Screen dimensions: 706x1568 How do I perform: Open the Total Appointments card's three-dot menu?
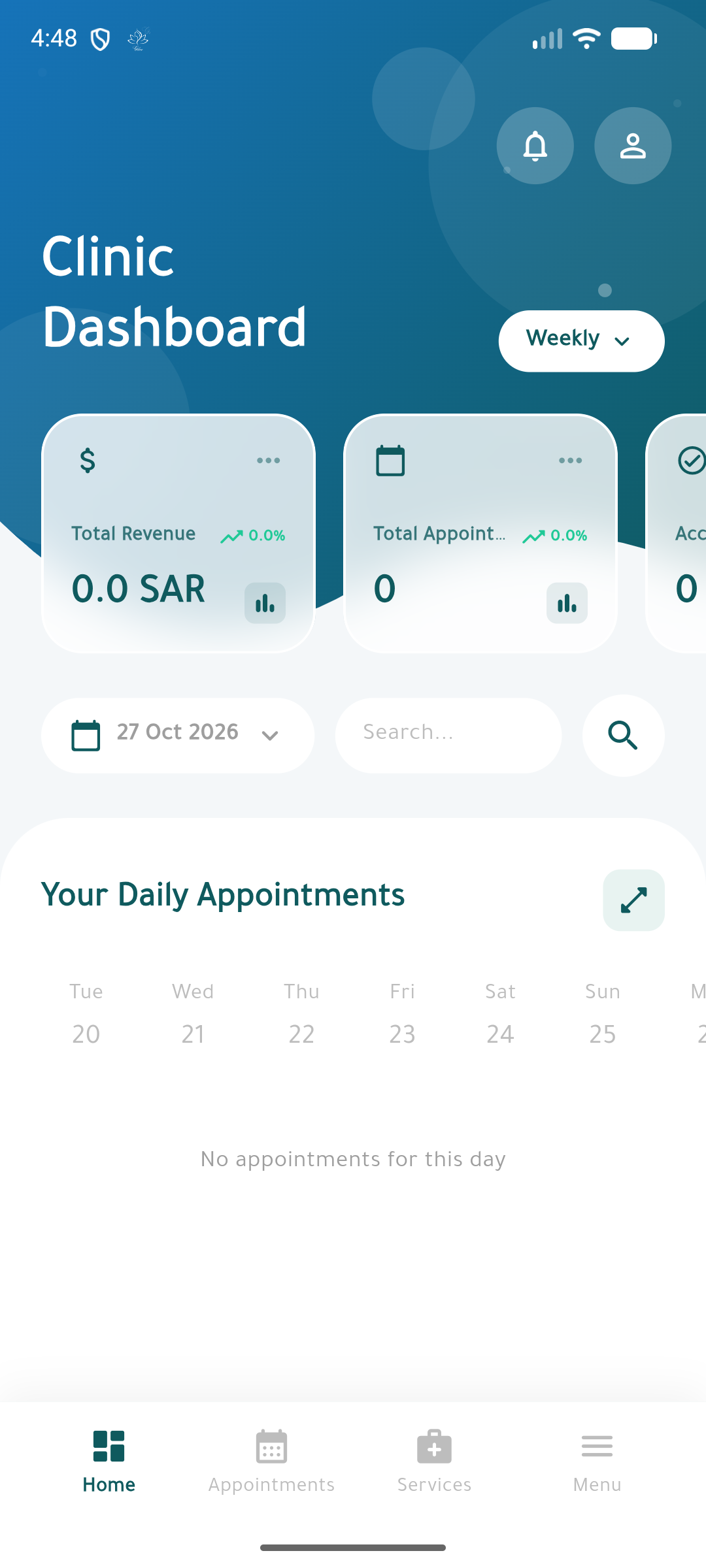click(x=570, y=461)
